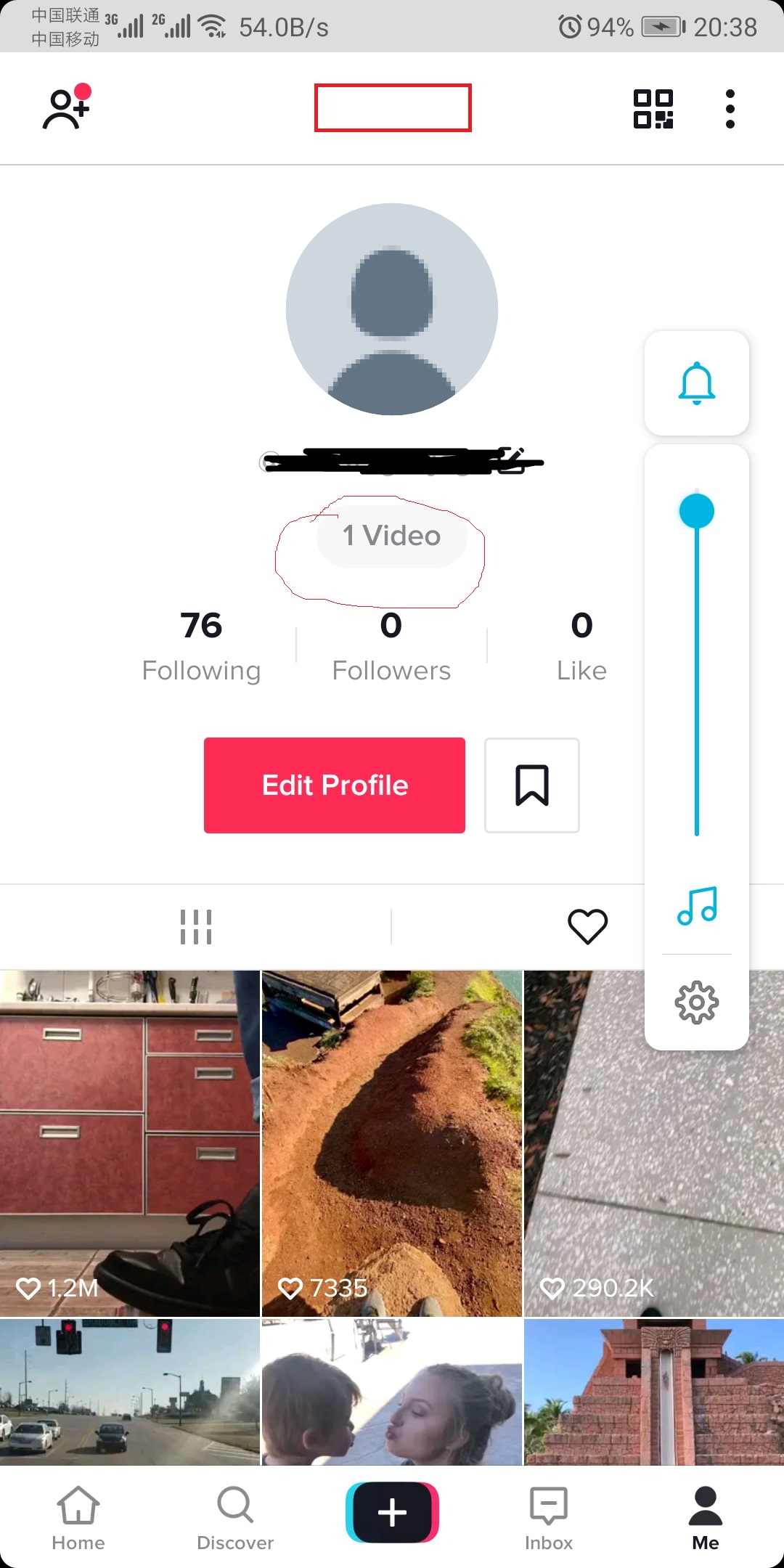Viewport: 784px width, 1568px height.
Task: Switch to the liked videos heart tab
Action: pos(587,927)
